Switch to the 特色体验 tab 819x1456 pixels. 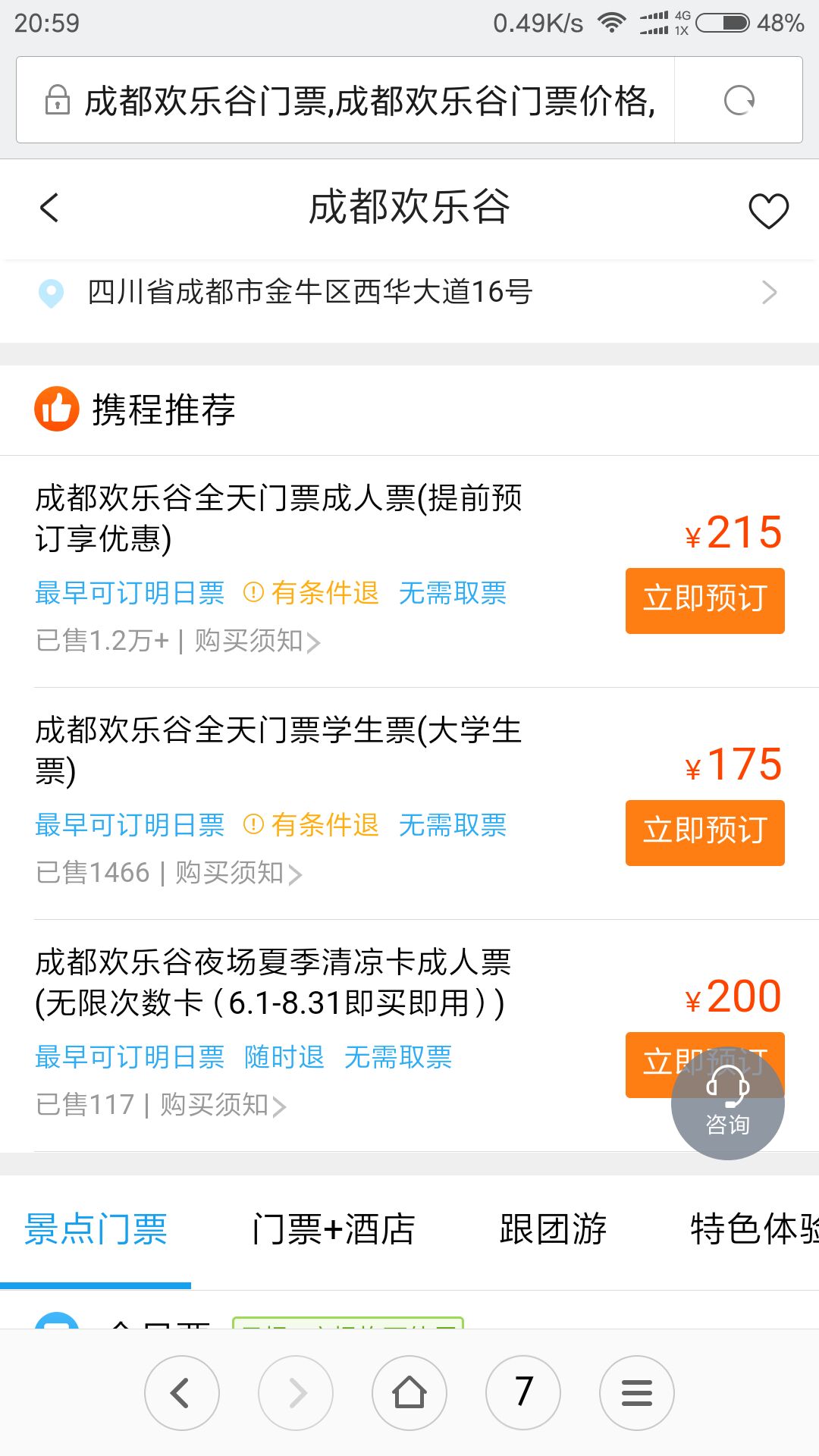755,1229
